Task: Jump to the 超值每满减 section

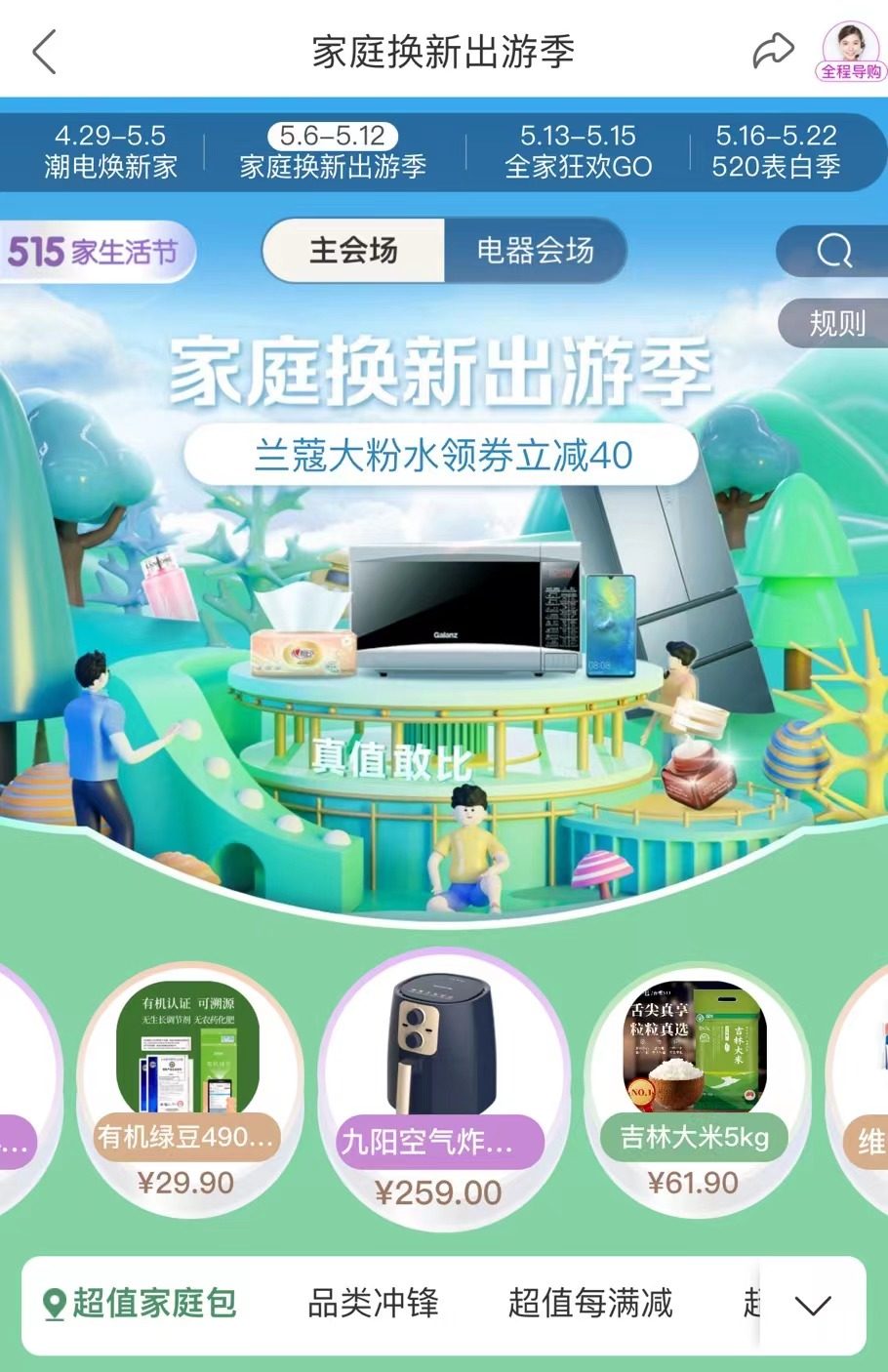Action: (x=590, y=1304)
